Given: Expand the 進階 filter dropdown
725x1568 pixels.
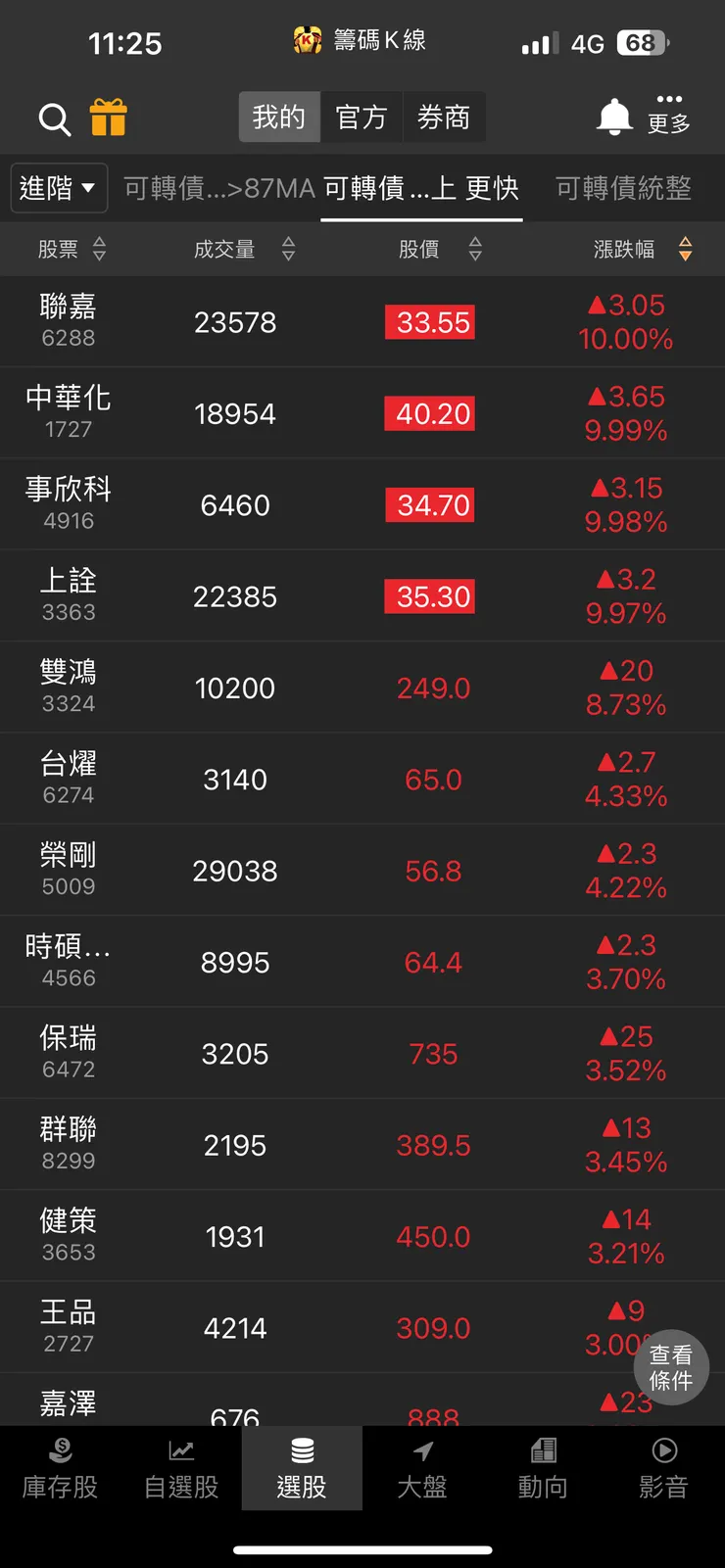Looking at the screenshot, I should tap(59, 187).
